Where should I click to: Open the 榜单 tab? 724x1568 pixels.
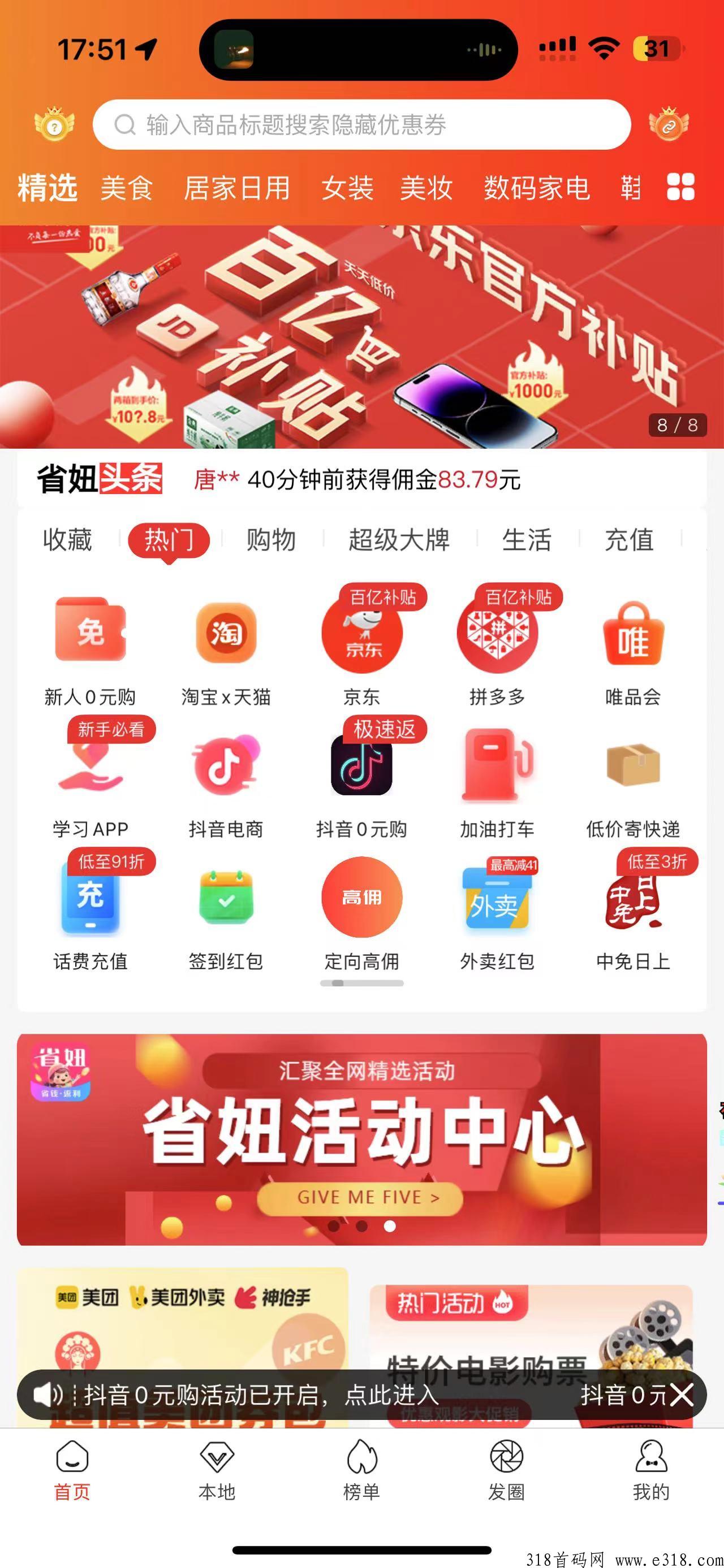(x=361, y=1471)
